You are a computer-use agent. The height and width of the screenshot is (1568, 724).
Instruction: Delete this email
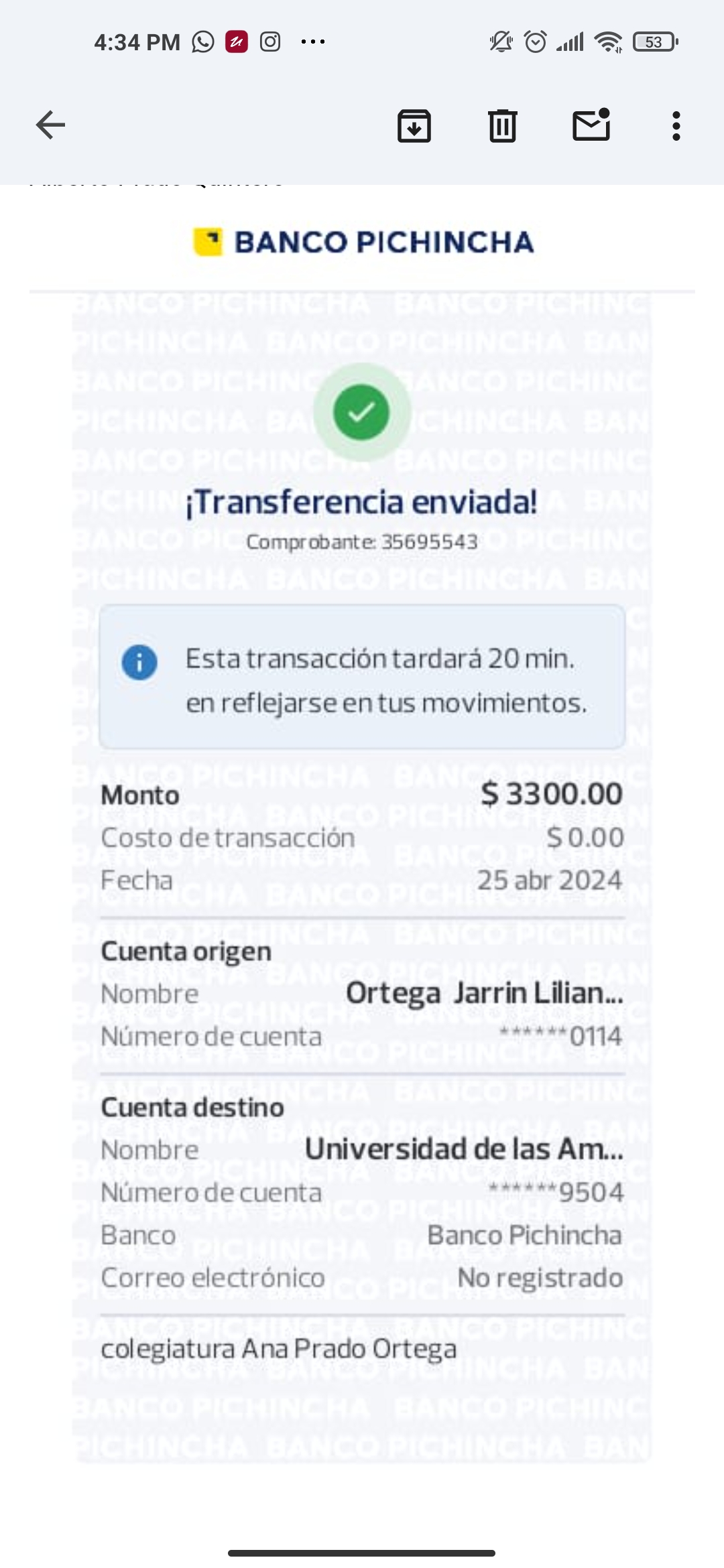point(502,125)
